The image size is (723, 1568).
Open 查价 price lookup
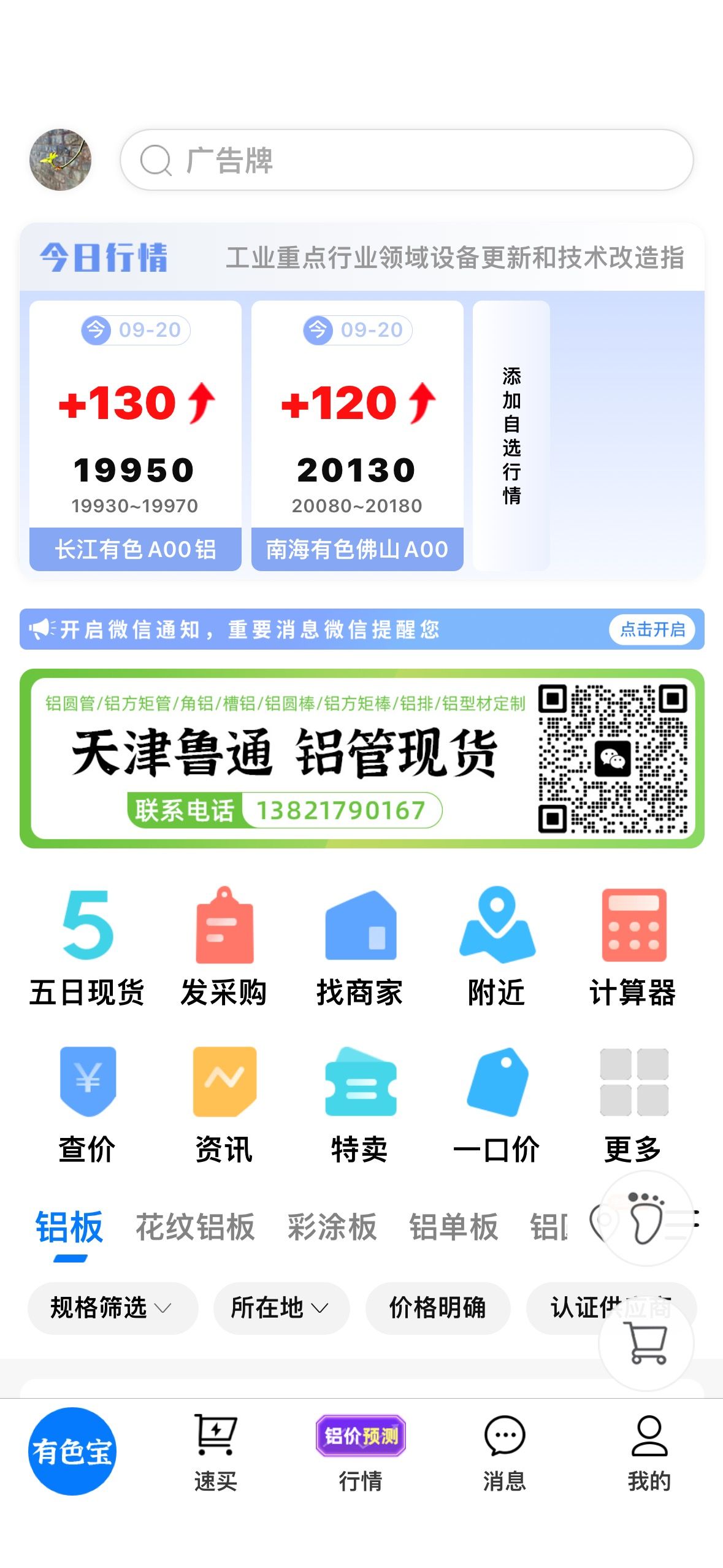87,1105
